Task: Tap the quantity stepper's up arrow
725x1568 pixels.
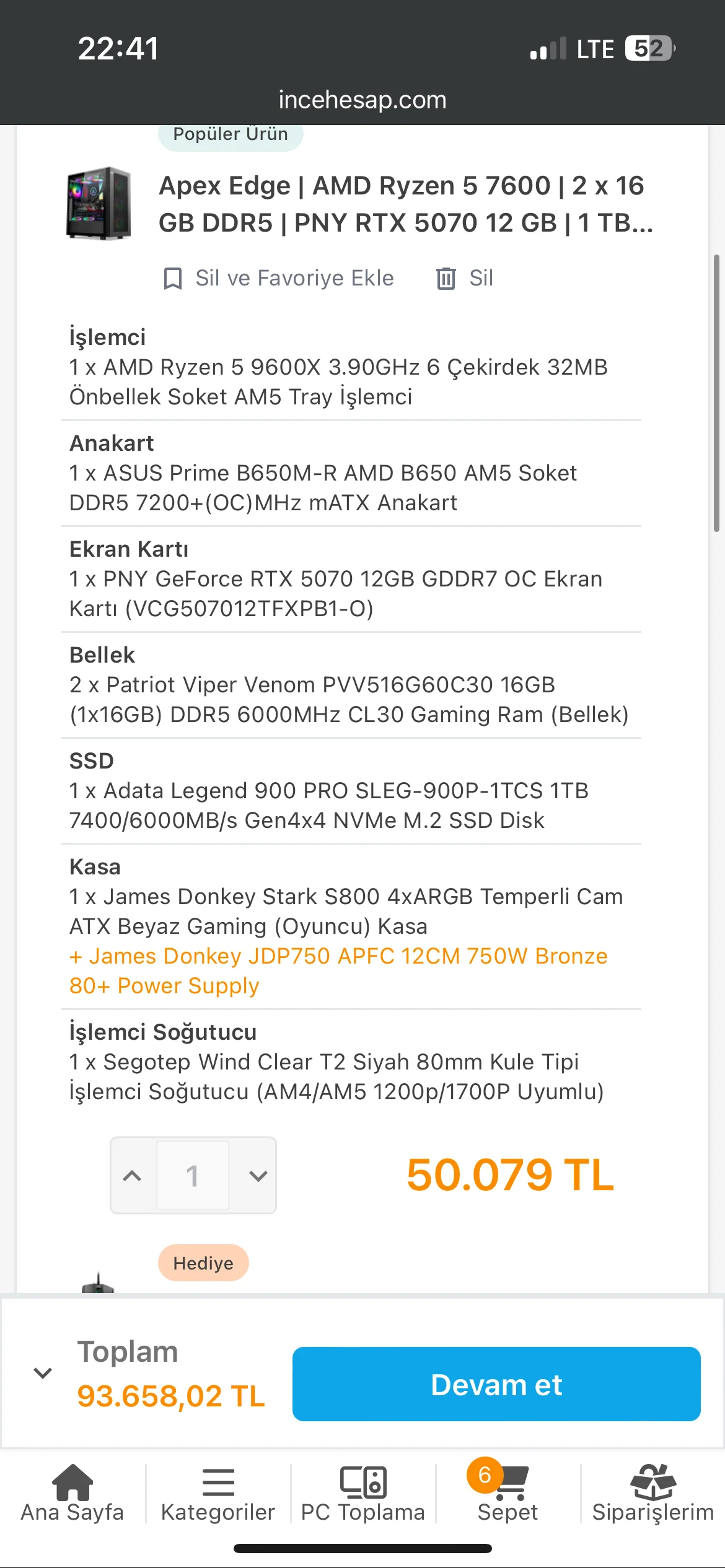Action: pos(133,1175)
